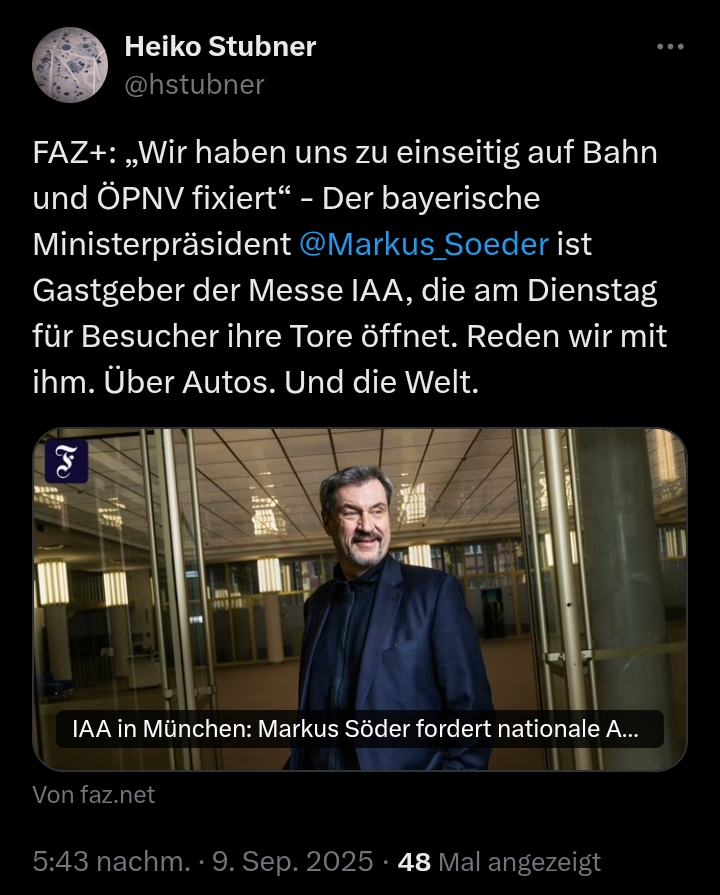Open the tweet's overflow menu
This screenshot has height=895, width=720.
pos(670,47)
